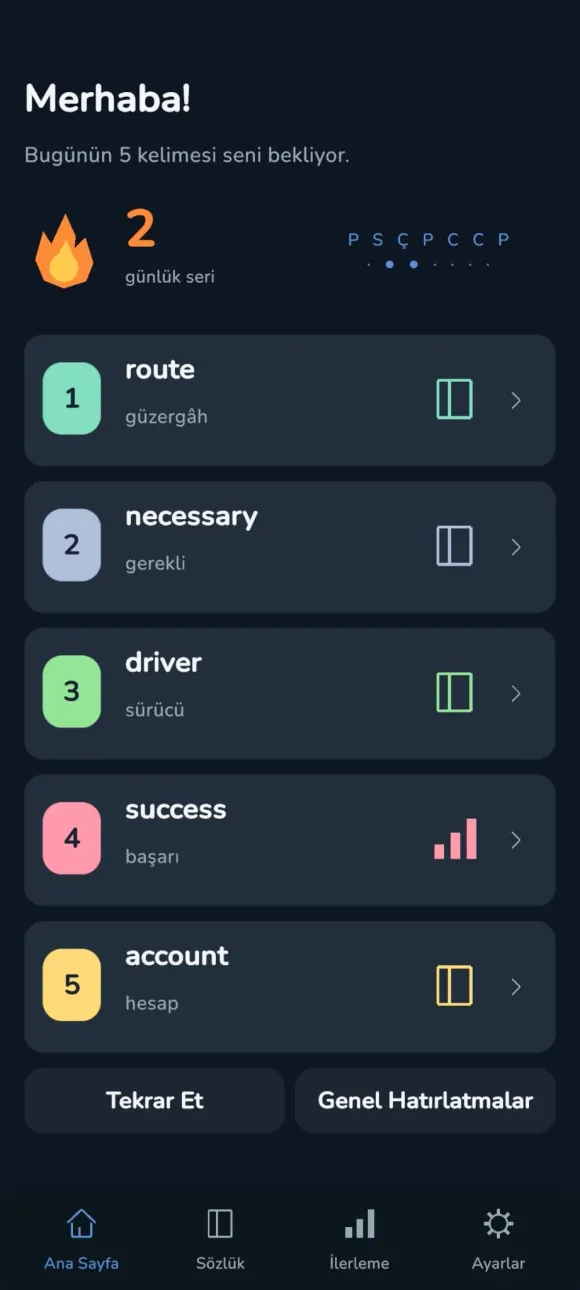The height and width of the screenshot is (1290, 580).
Task: Open the word card for necessary
Action: [x=290, y=547]
